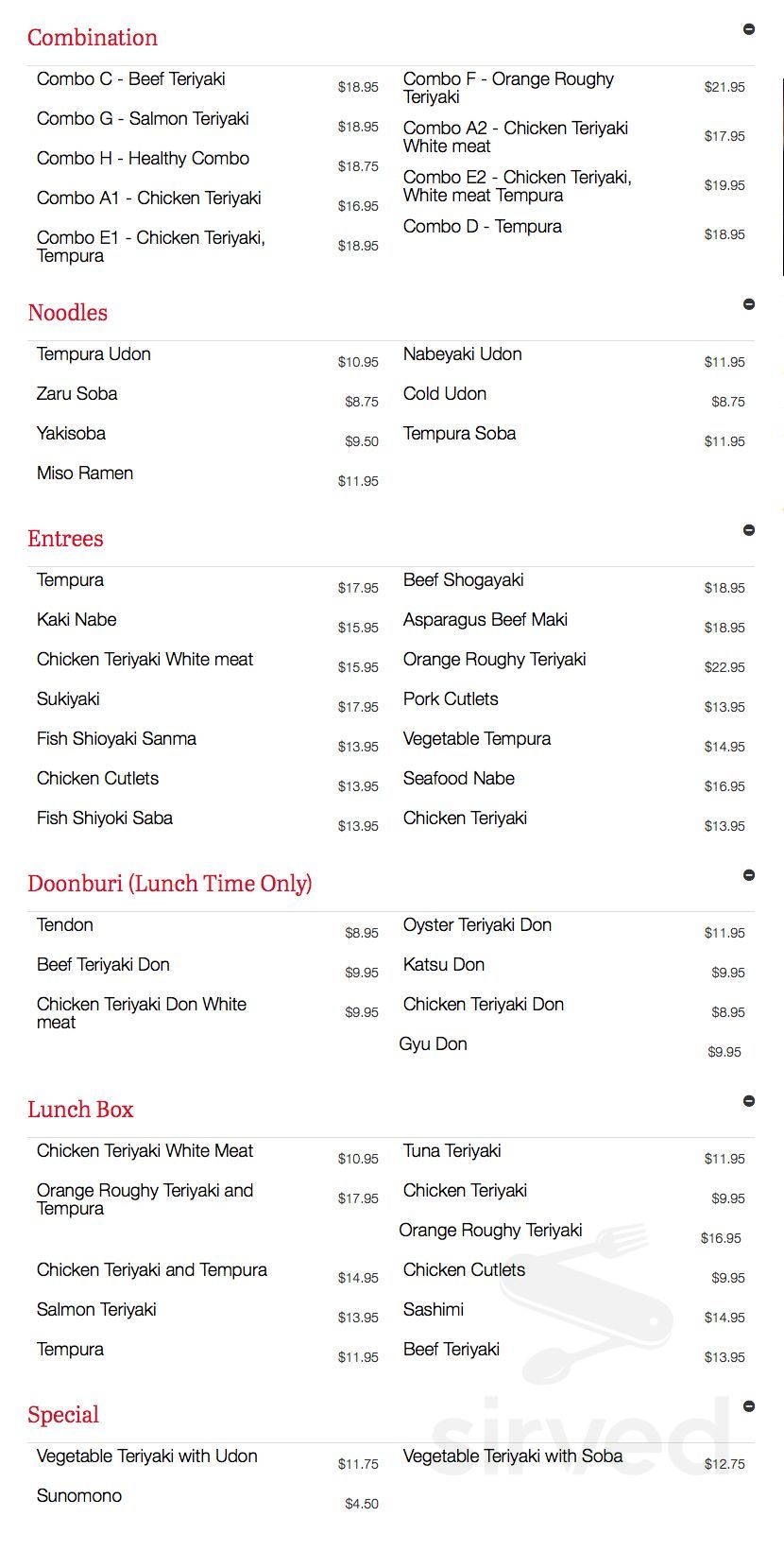Open the Katsu Don item
This screenshot has width=784, height=1551.
[x=443, y=964]
